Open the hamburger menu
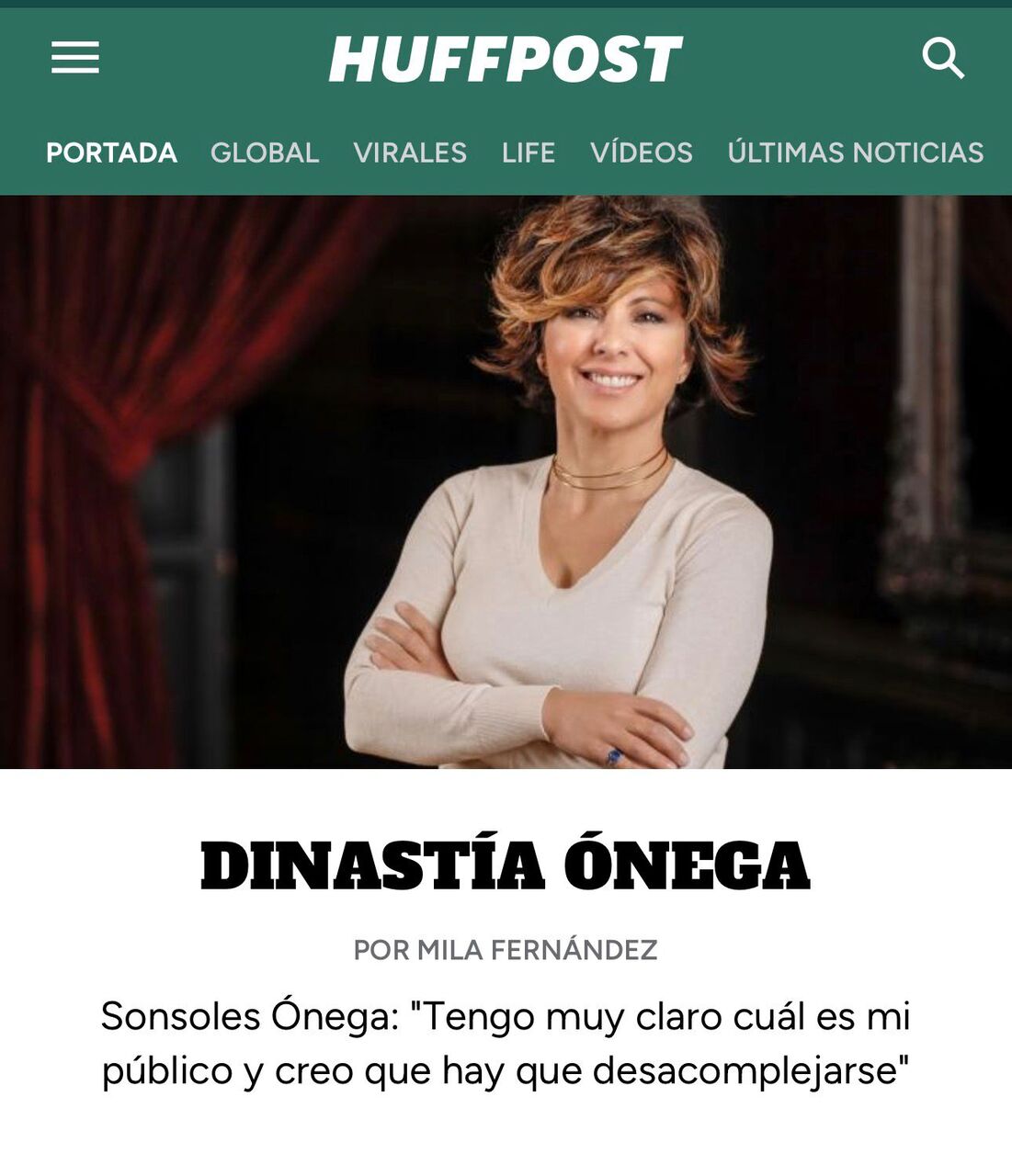Viewport: 1012px width, 1176px height. 75,58
